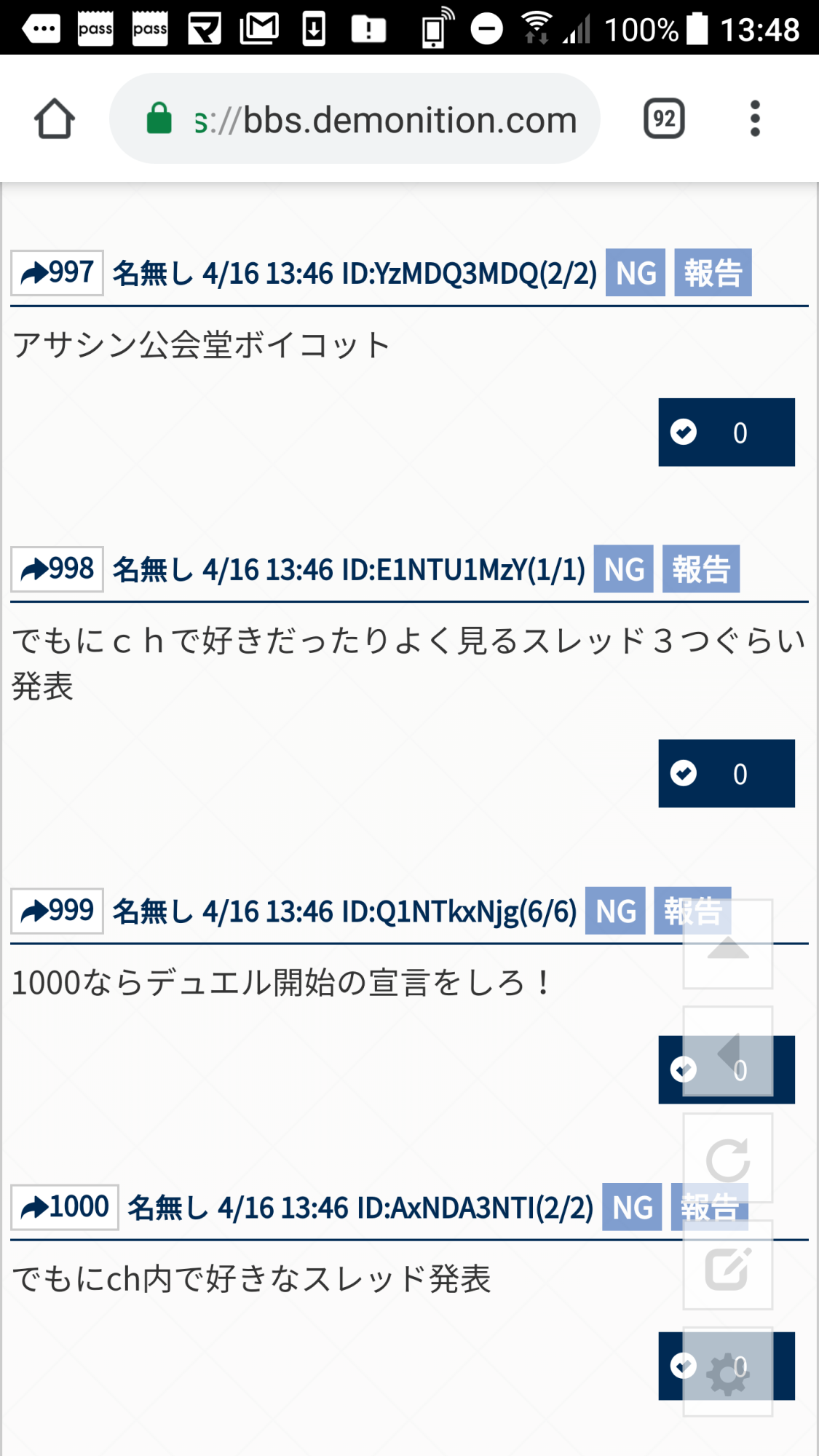Reload the thread with floating refresh icon

tap(727, 1158)
